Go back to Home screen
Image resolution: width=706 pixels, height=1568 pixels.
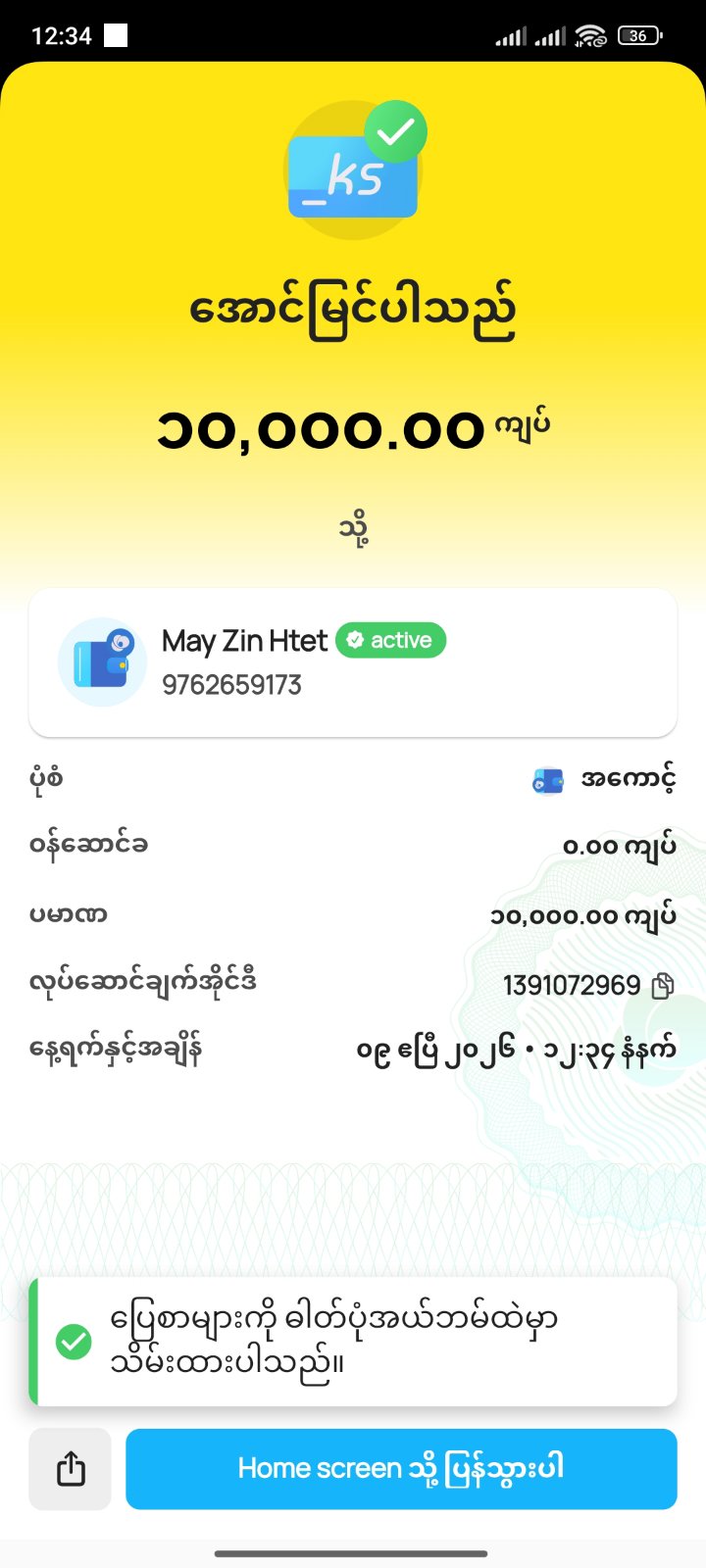pyautogui.click(x=401, y=1468)
